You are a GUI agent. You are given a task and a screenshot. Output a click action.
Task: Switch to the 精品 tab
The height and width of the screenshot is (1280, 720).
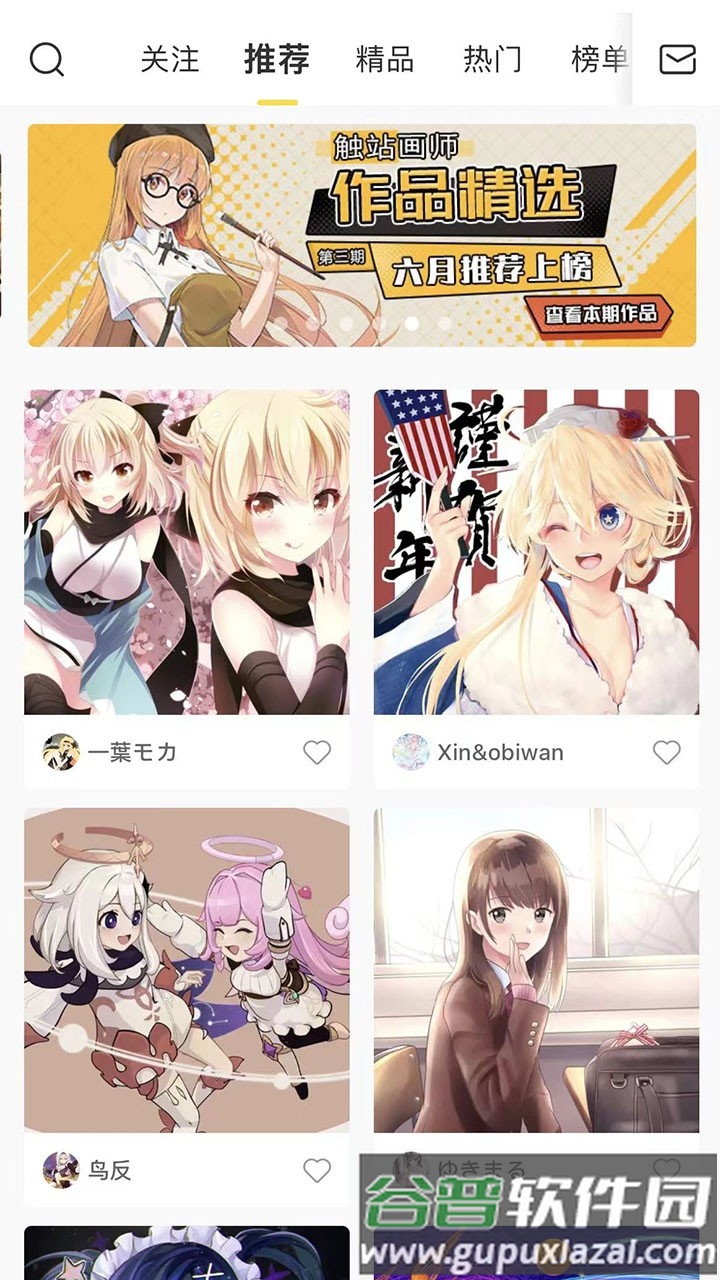pos(384,60)
